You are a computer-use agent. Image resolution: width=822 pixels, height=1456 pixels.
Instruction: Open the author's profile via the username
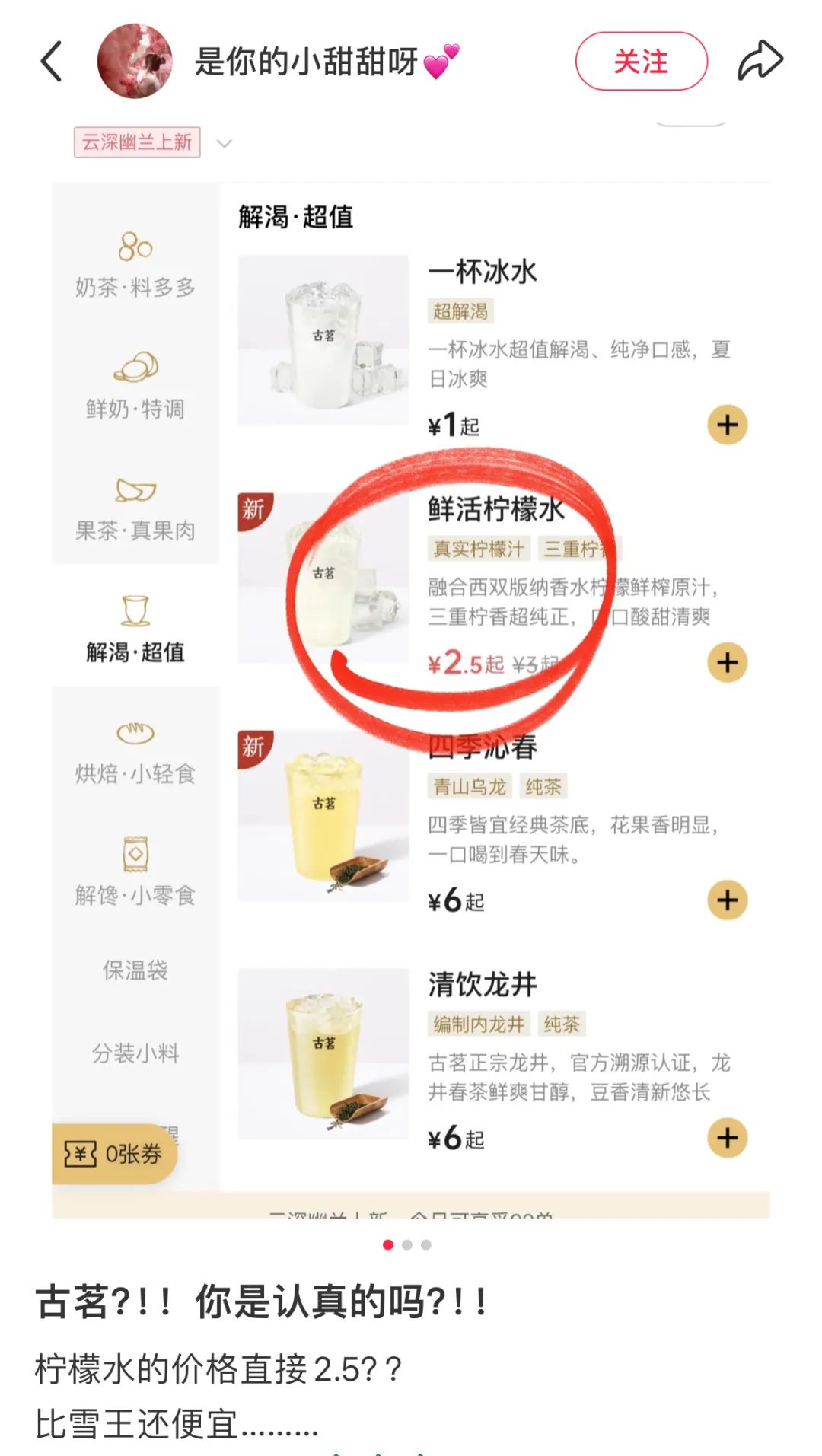(306, 62)
